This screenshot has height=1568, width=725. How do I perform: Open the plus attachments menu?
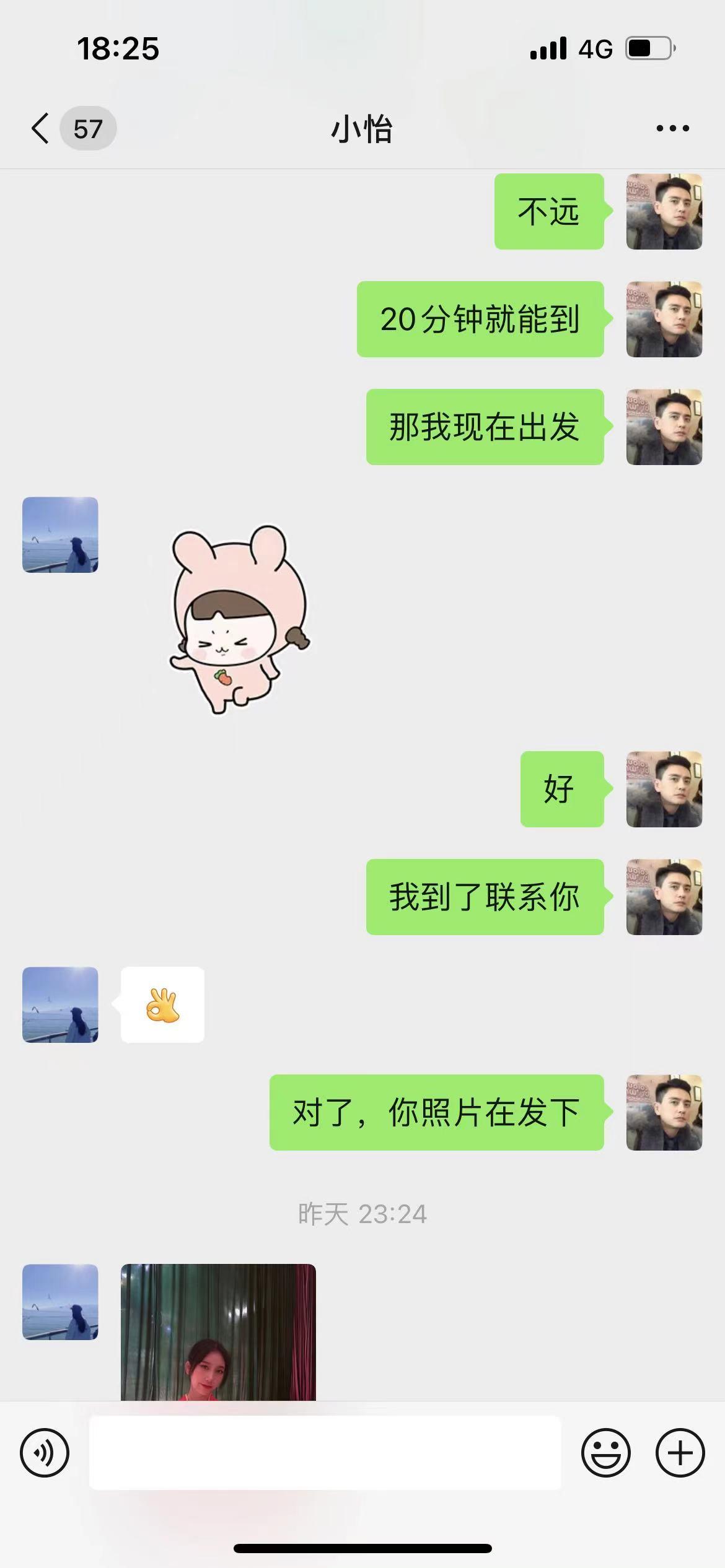(680, 1452)
